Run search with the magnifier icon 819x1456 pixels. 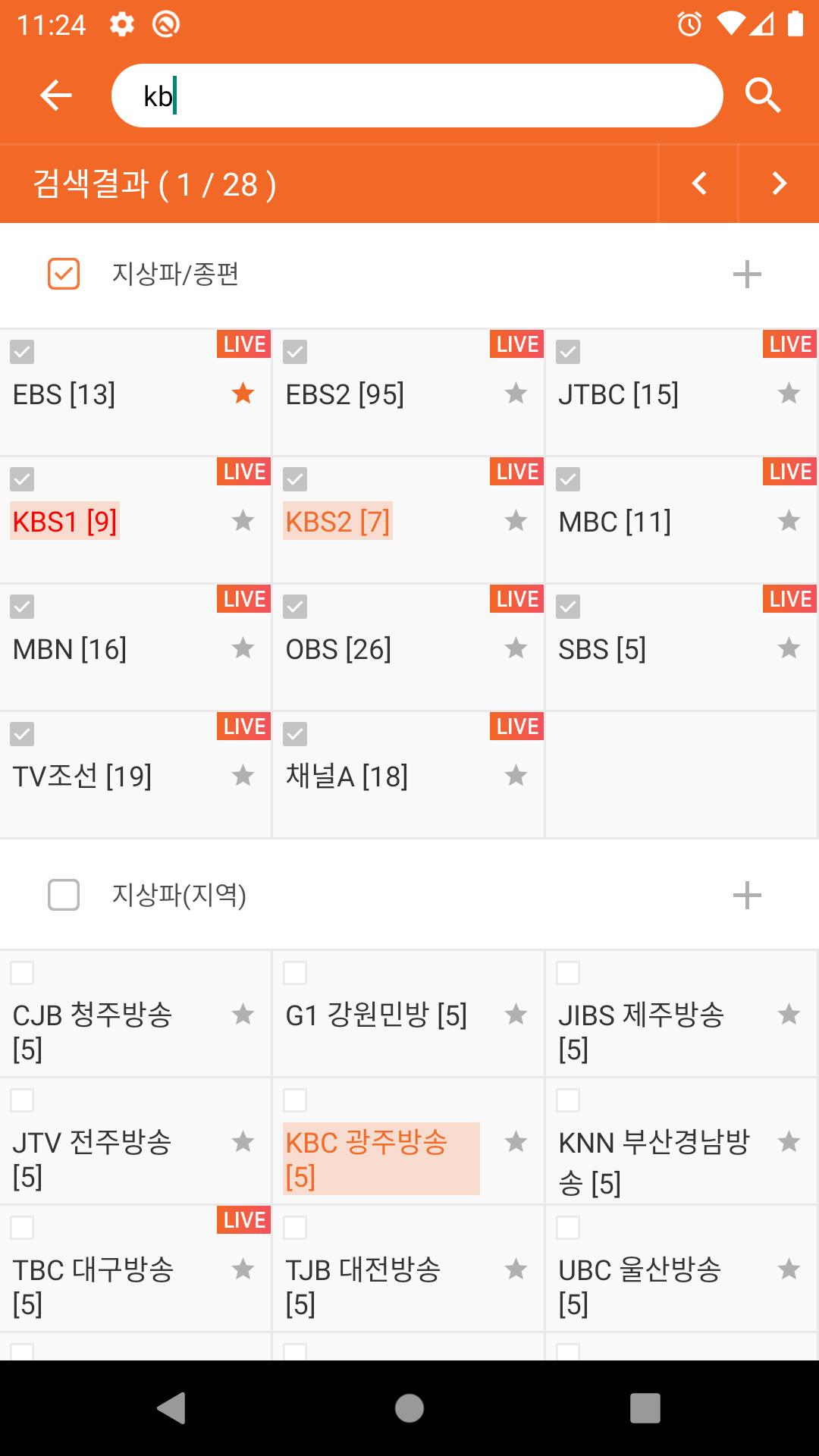click(x=763, y=96)
